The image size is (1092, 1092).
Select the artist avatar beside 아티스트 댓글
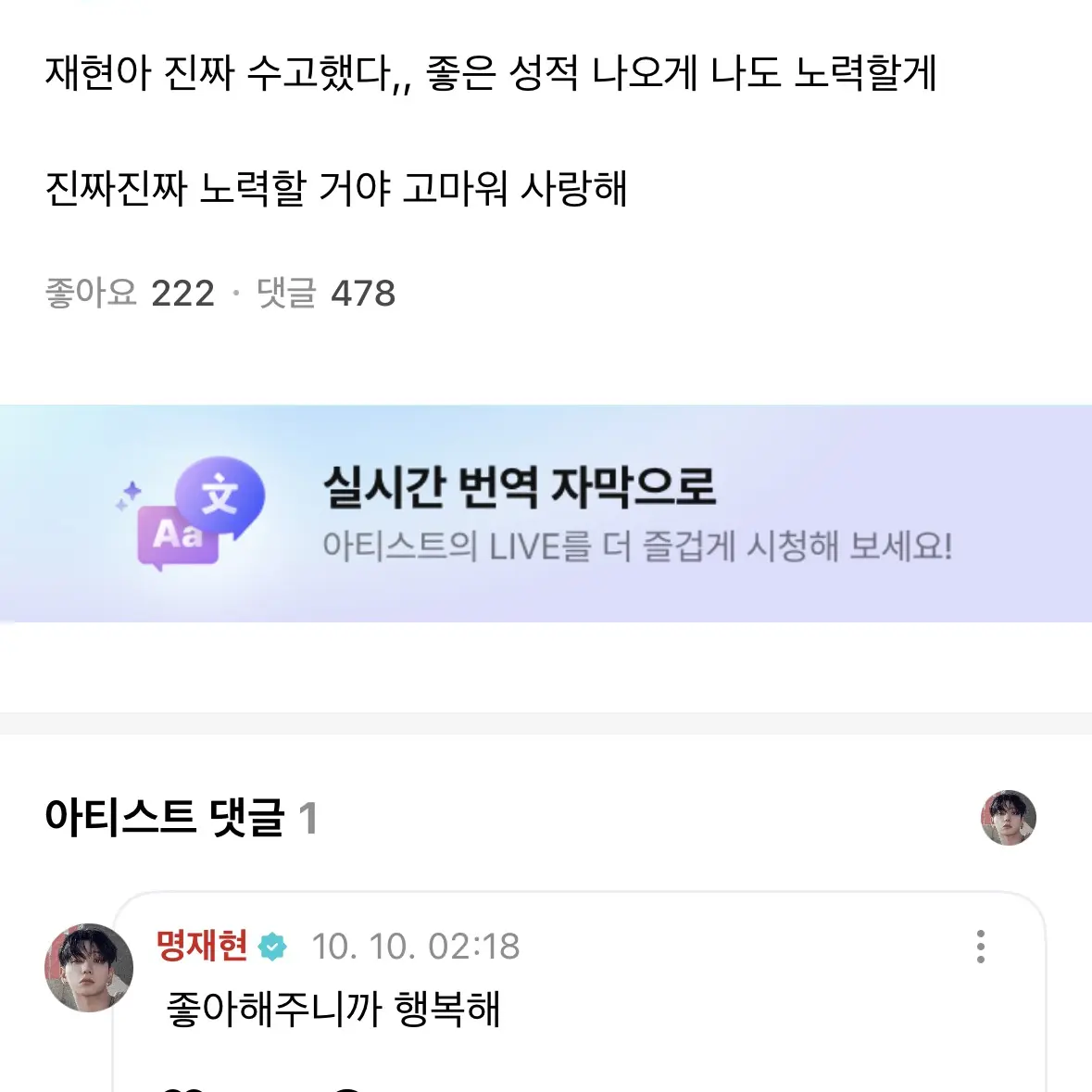click(1008, 818)
